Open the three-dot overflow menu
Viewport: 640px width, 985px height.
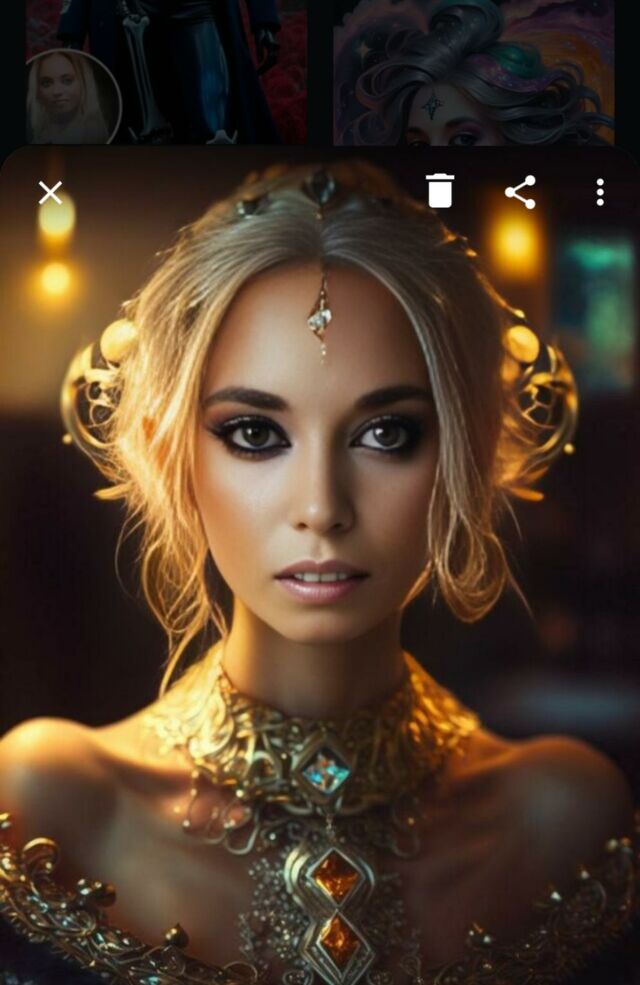[x=600, y=192]
